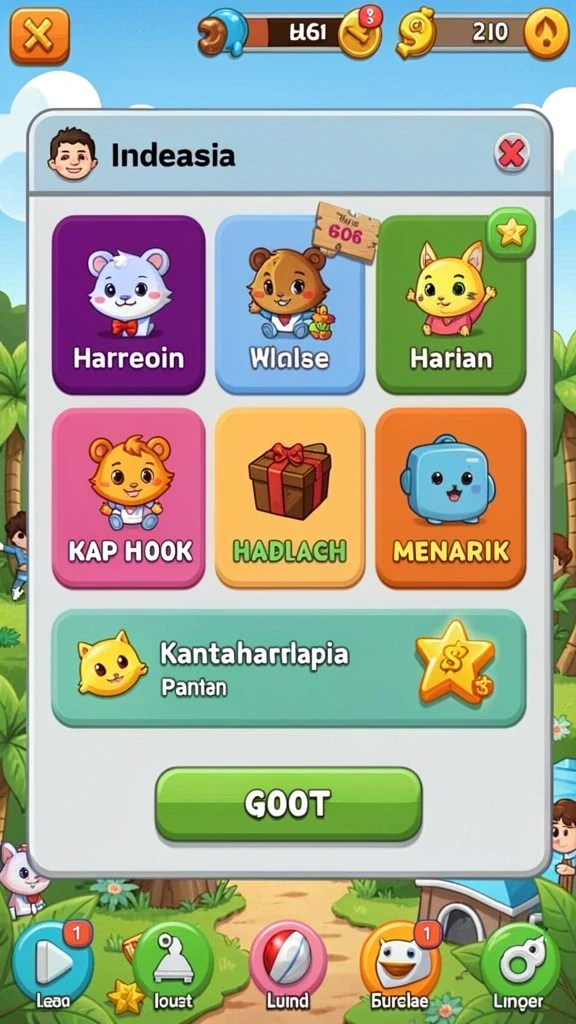Close the game screen with orange X
This screenshot has width=576, height=1024.
40,36
